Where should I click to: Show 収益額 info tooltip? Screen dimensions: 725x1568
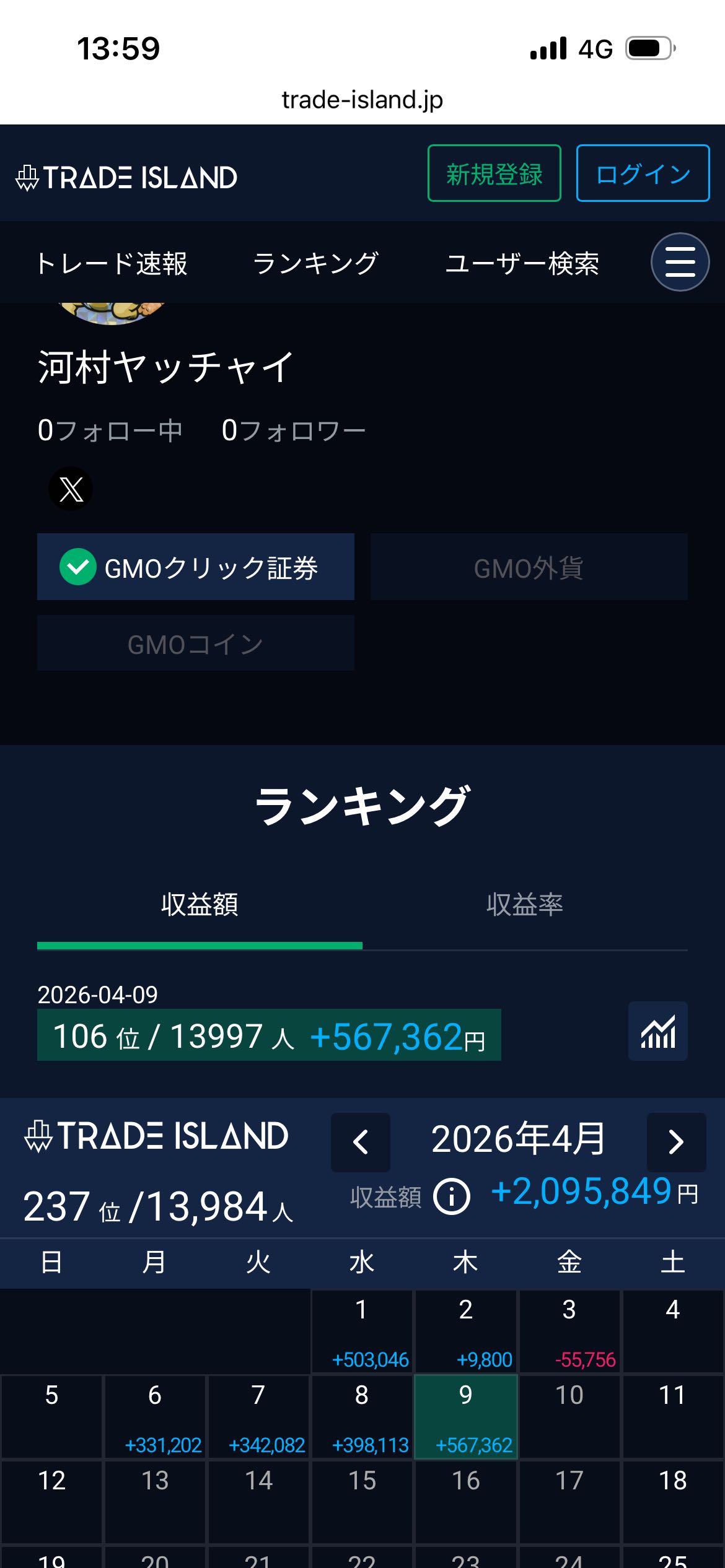point(451,1196)
